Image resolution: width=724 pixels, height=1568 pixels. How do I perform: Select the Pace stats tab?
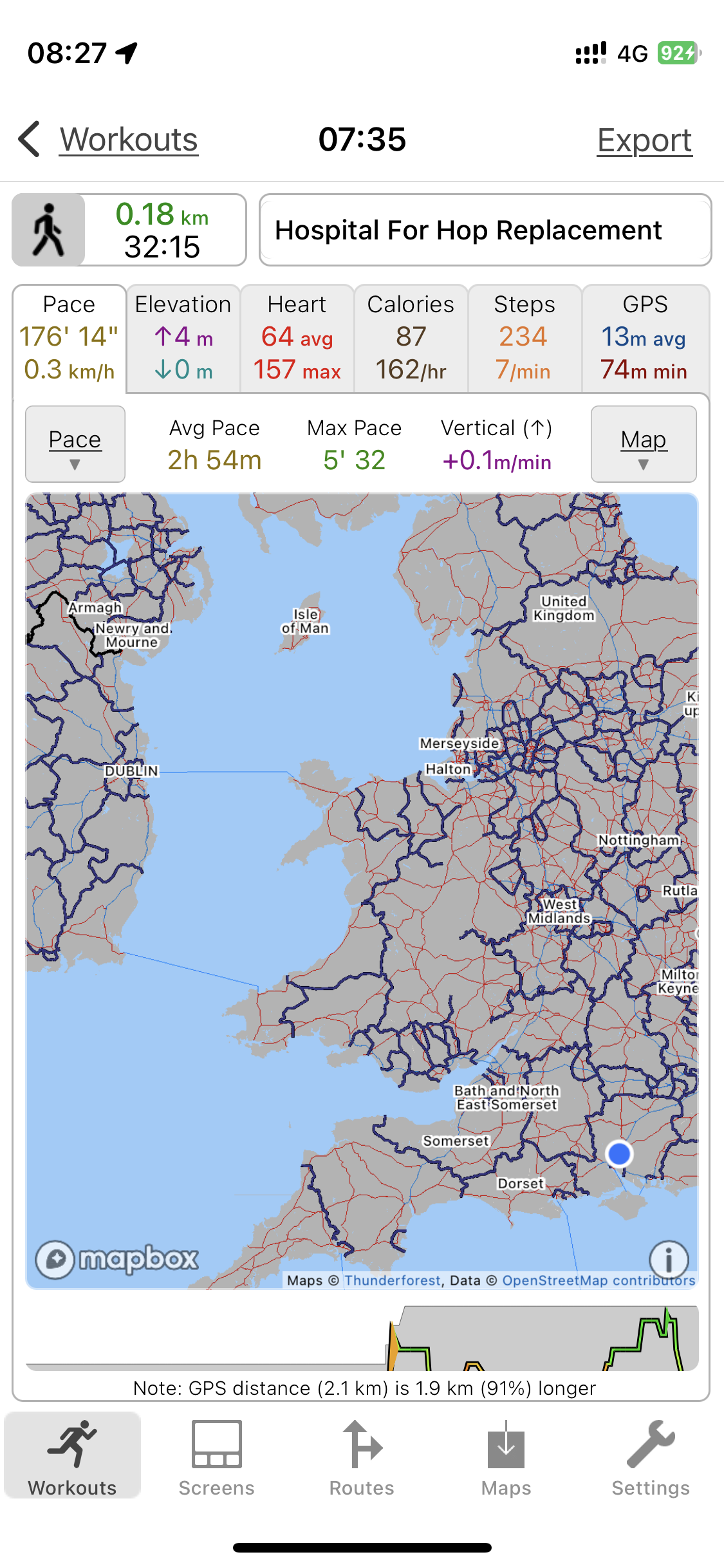point(70,339)
